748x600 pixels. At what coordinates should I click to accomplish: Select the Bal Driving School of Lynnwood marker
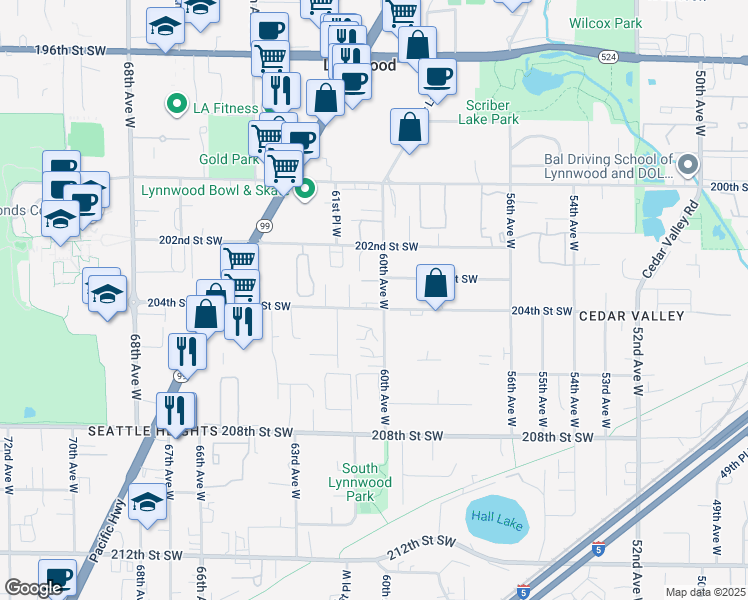tap(687, 163)
